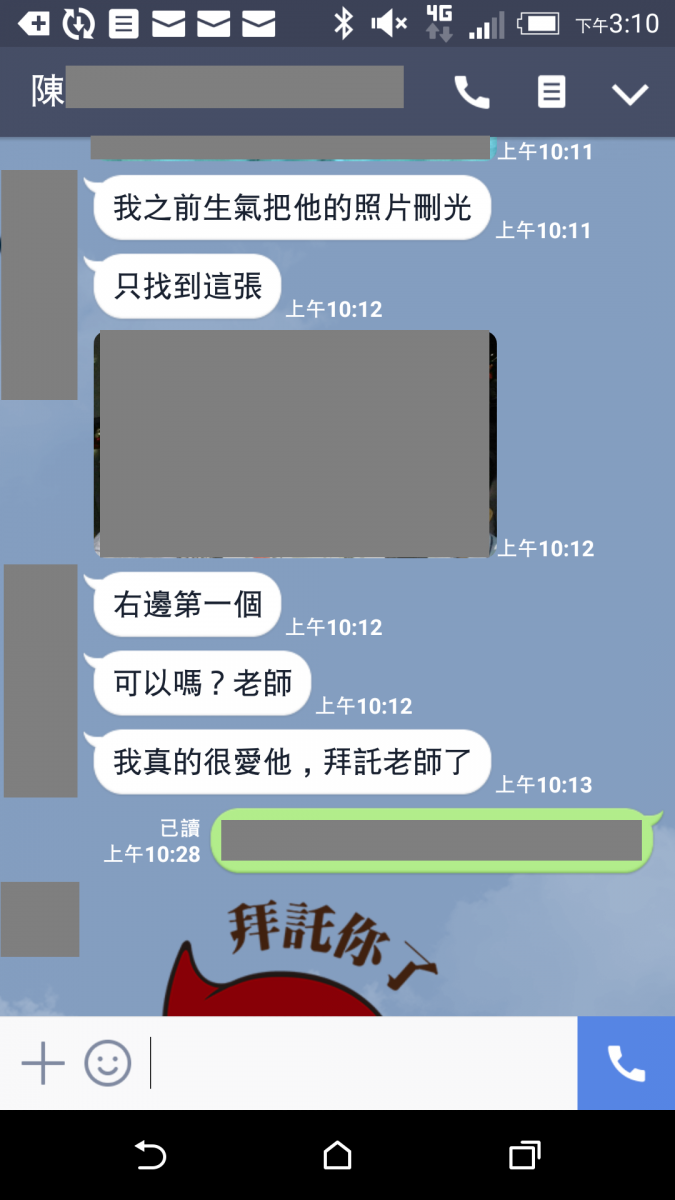The height and width of the screenshot is (1200, 675).
Task: Open the photo sent at 上午10:12
Action: tap(295, 443)
